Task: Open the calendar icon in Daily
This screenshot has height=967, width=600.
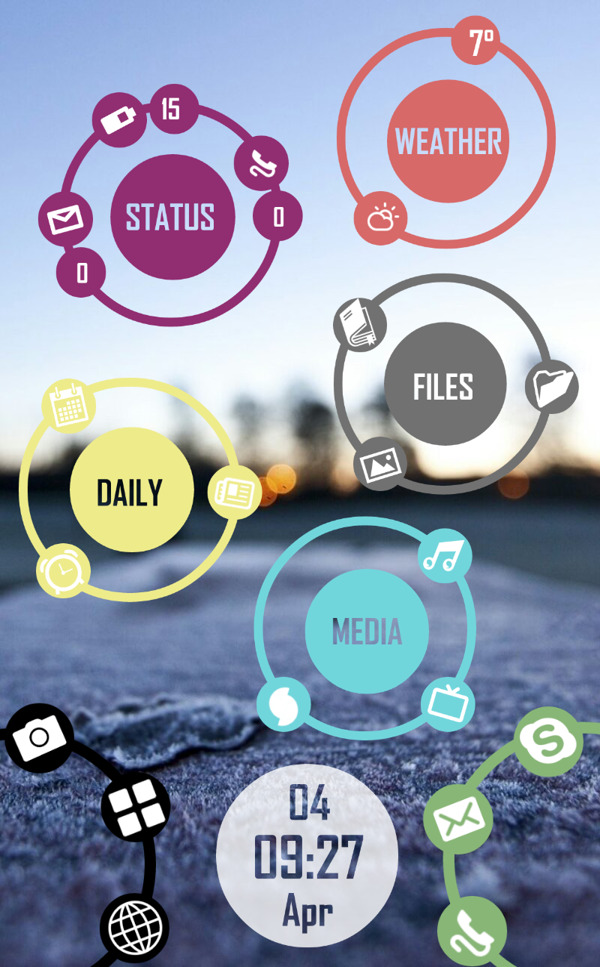Action: pyautogui.click(x=69, y=405)
